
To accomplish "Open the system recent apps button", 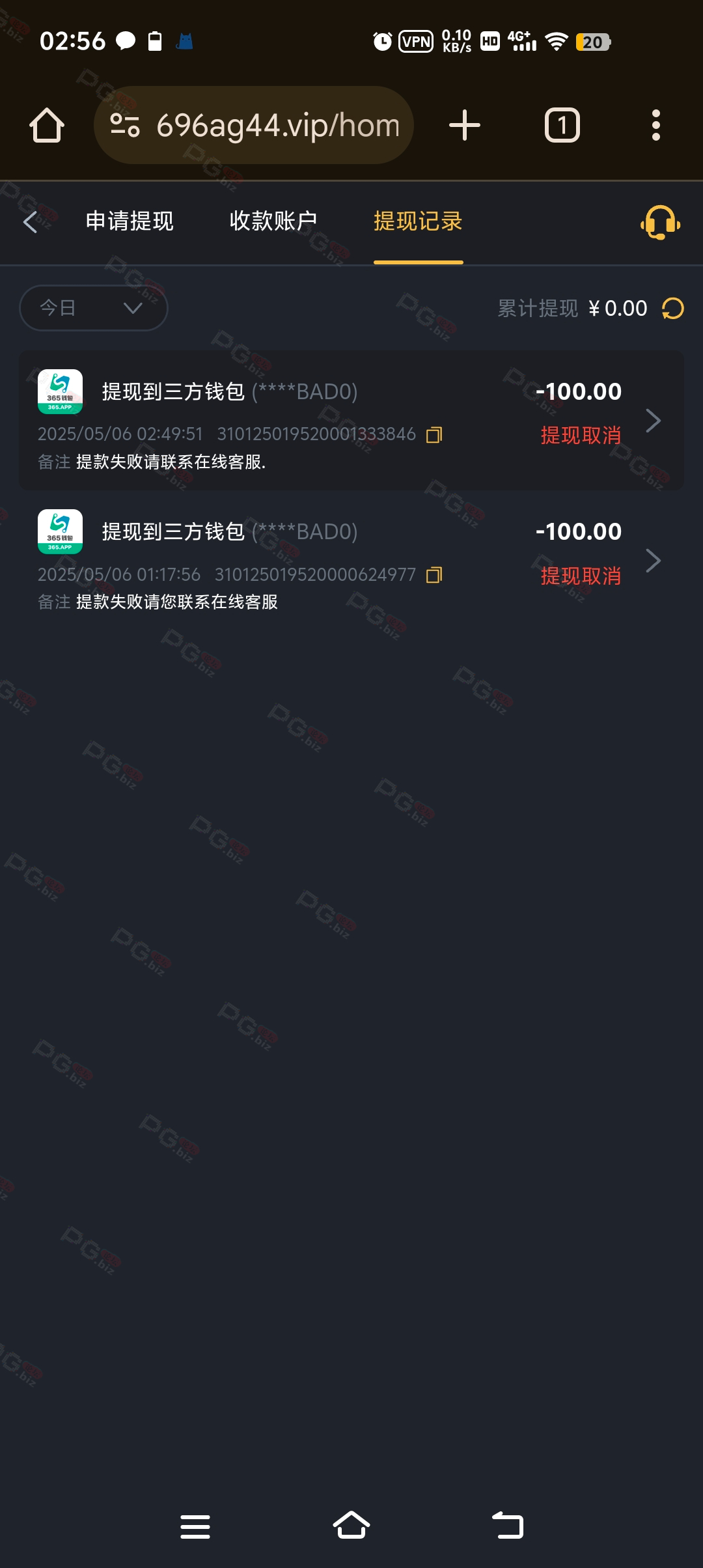I will tap(195, 1526).
